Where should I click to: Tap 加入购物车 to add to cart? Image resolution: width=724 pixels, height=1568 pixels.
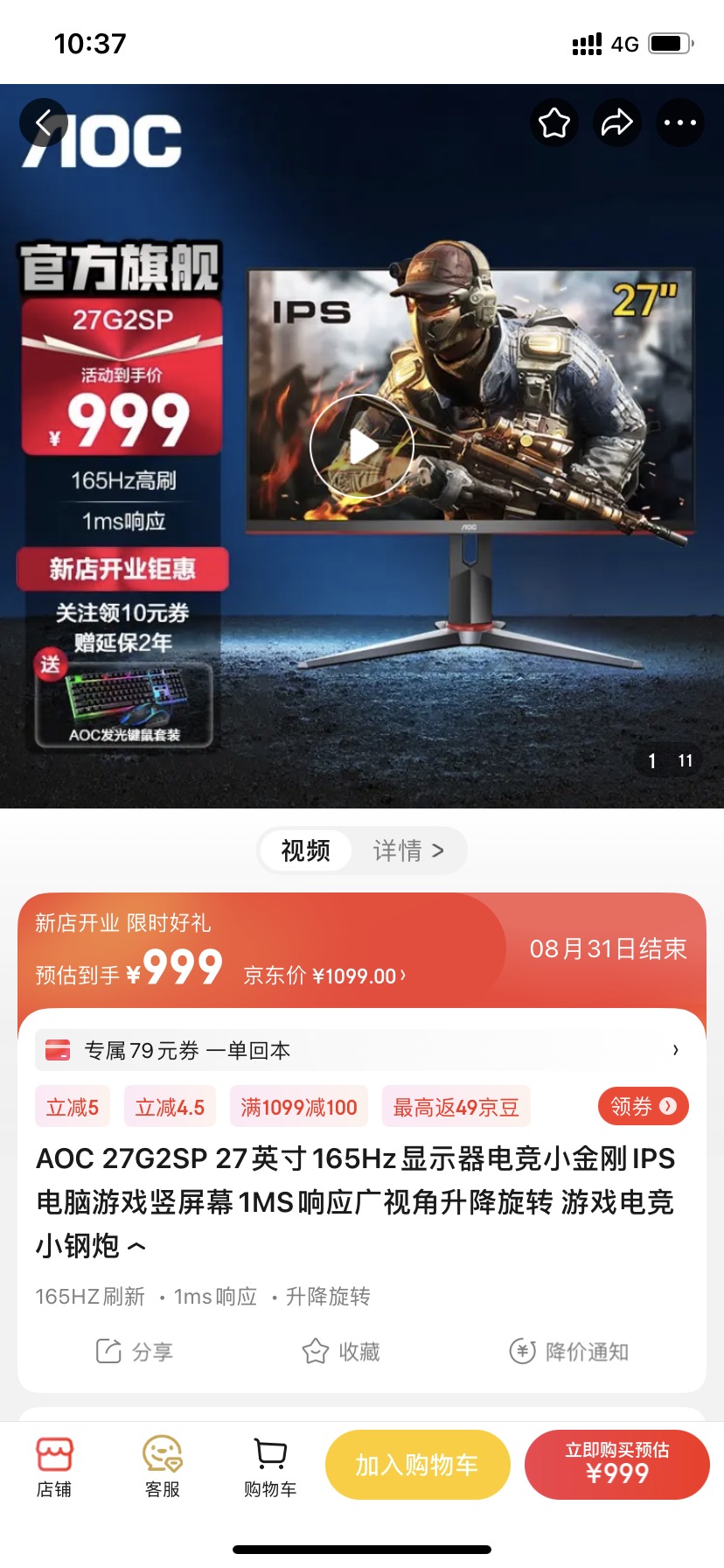point(417,1465)
